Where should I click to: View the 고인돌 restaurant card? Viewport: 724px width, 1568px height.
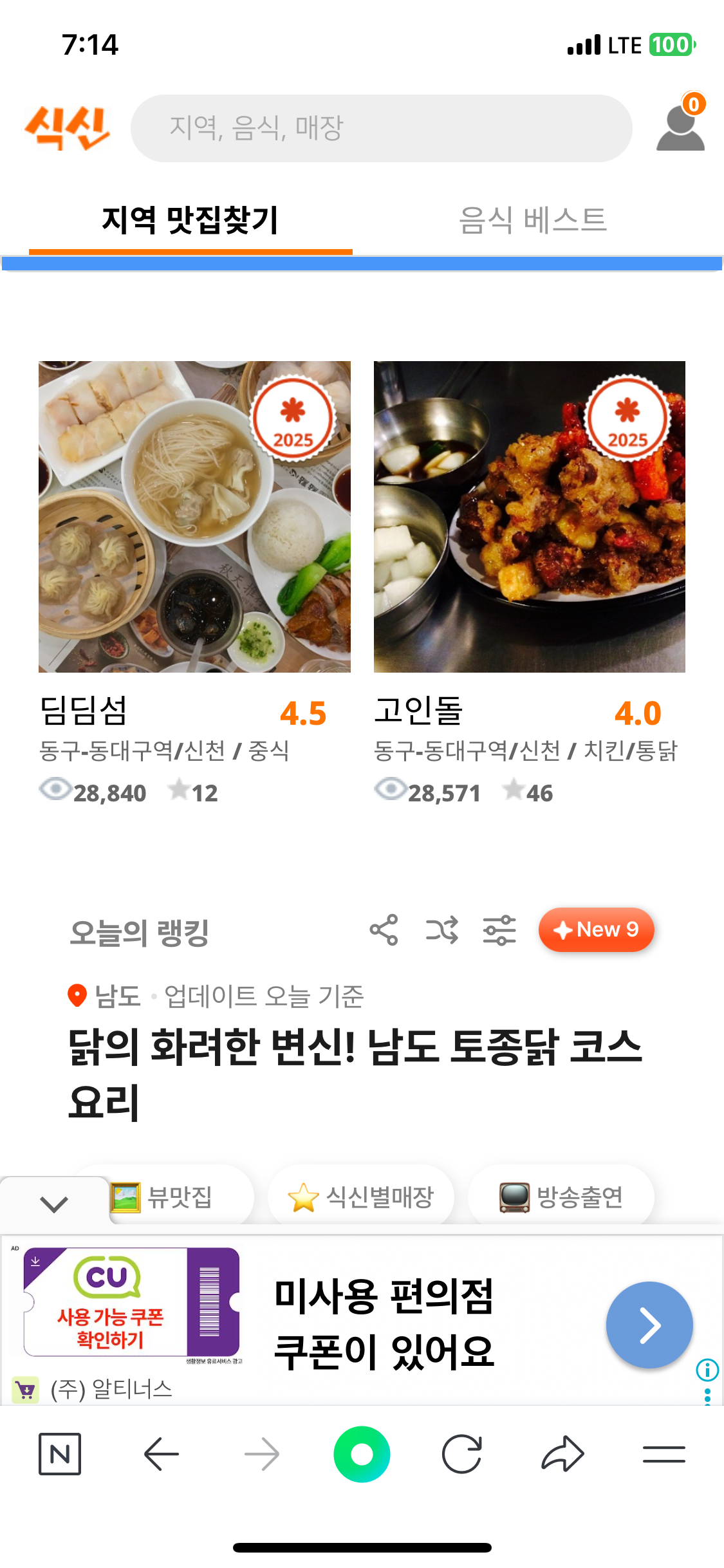tap(529, 517)
